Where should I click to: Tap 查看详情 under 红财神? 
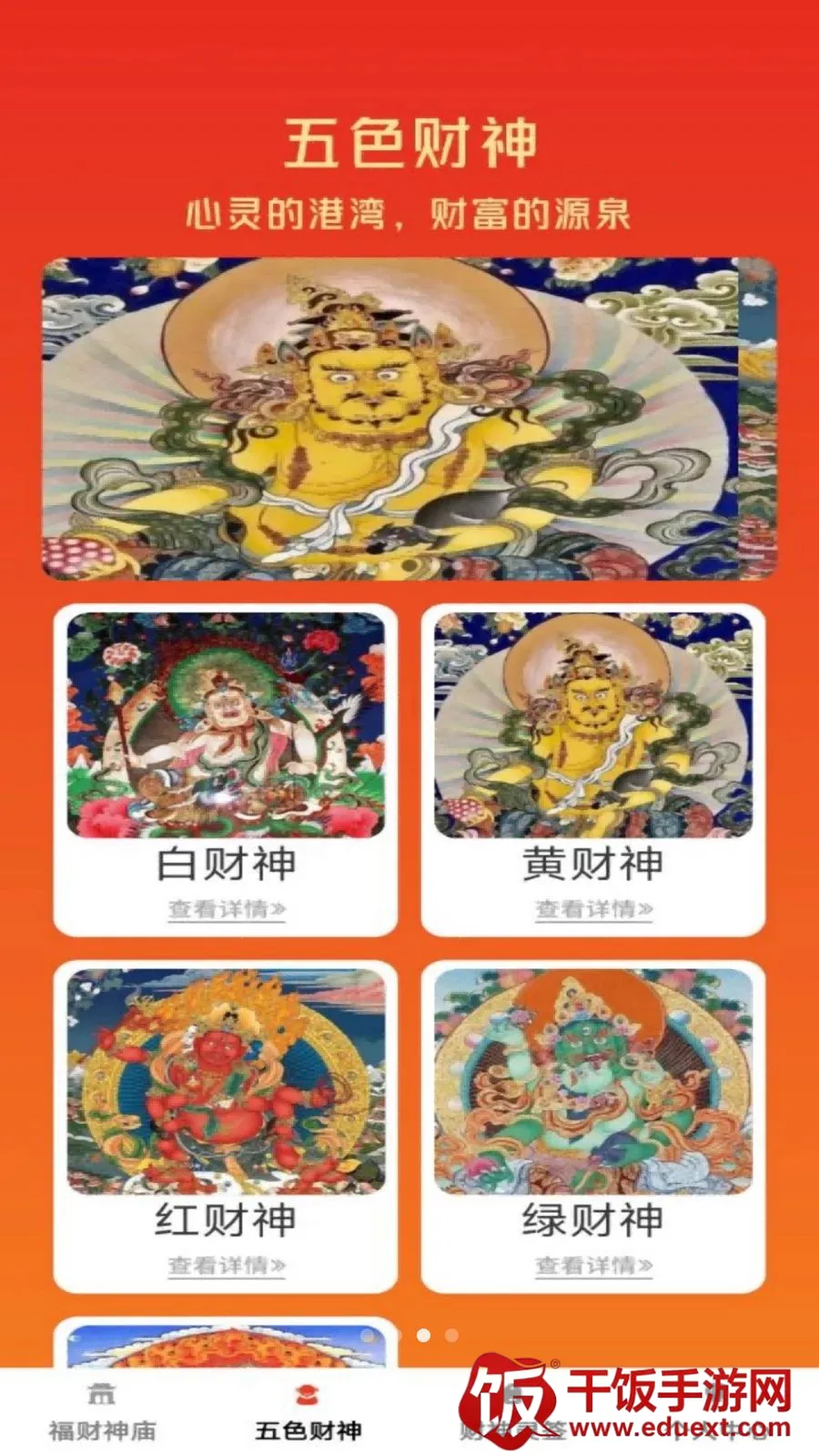click(x=227, y=1266)
